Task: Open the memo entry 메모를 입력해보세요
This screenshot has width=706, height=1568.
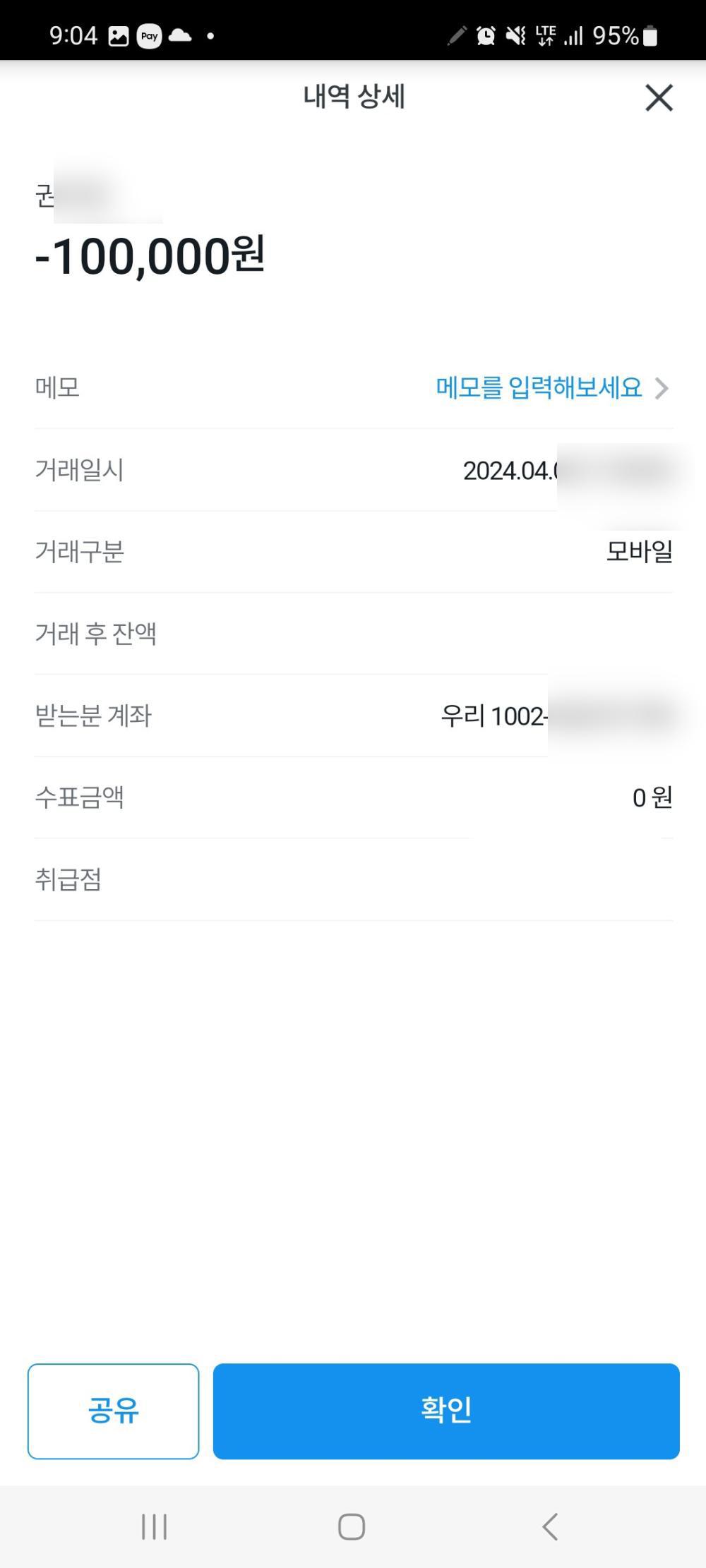Action: pyautogui.click(x=551, y=387)
